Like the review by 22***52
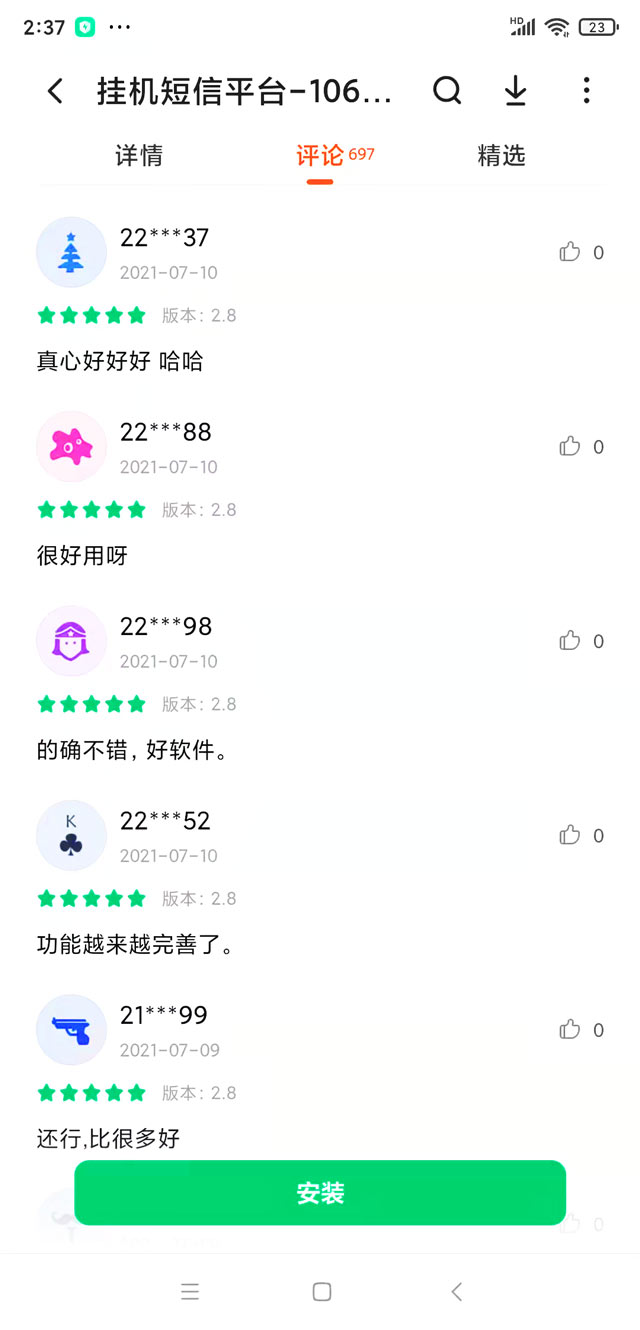Viewport: 640px width, 1330px height. (570, 835)
